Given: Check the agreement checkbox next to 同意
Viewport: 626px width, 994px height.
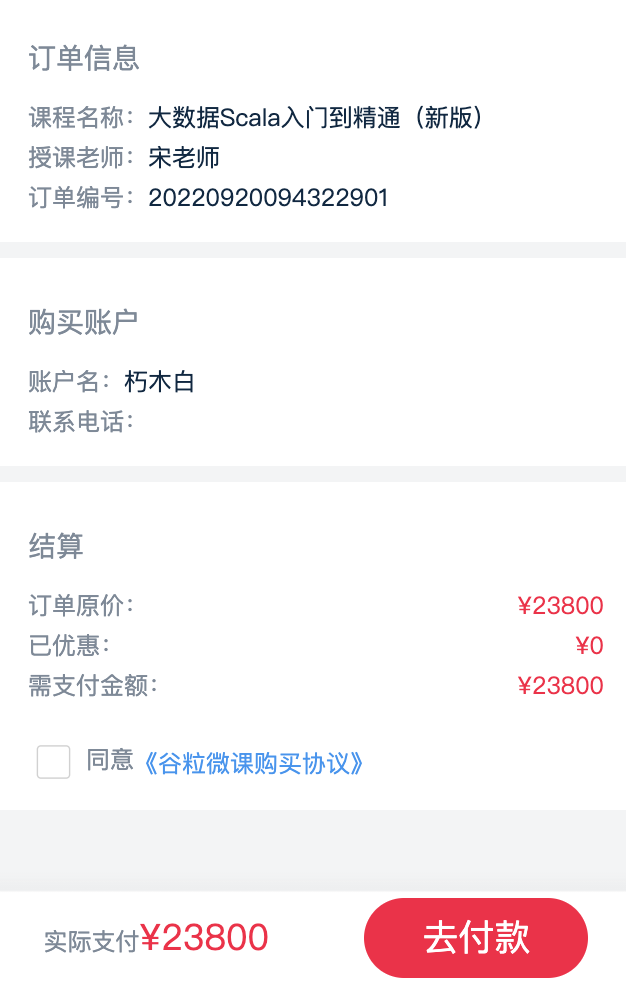Looking at the screenshot, I should (53, 762).
